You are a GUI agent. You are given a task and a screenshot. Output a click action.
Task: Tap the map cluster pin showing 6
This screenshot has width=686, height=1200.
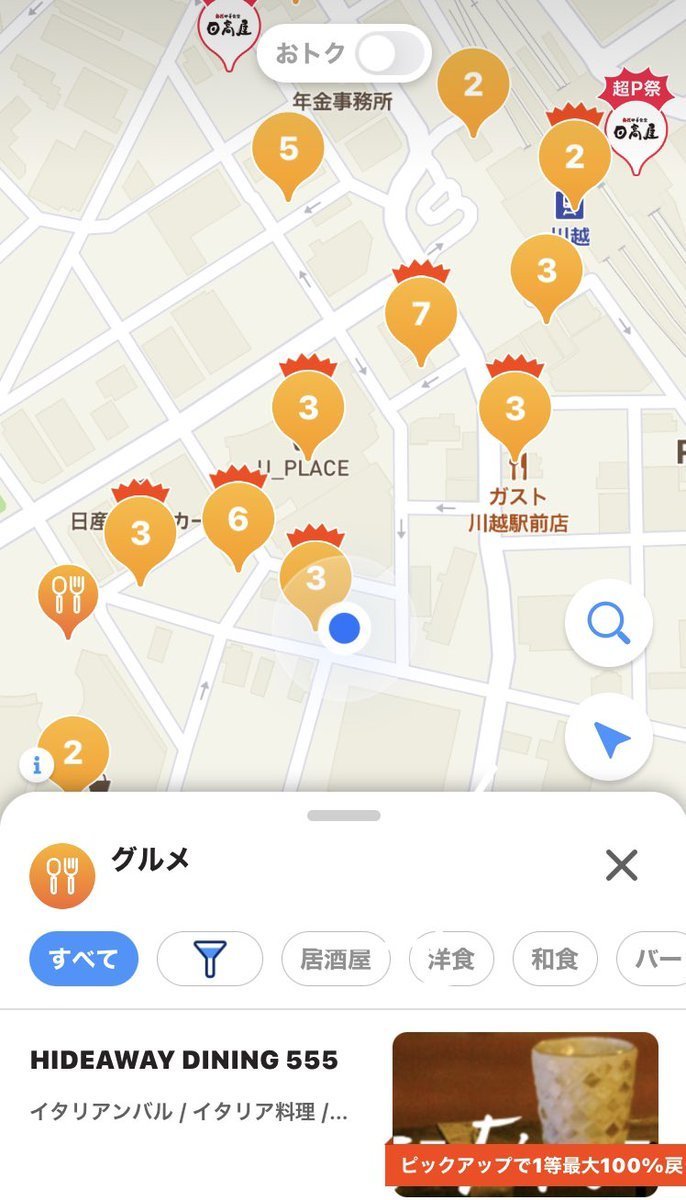click(x=238, y=520)
